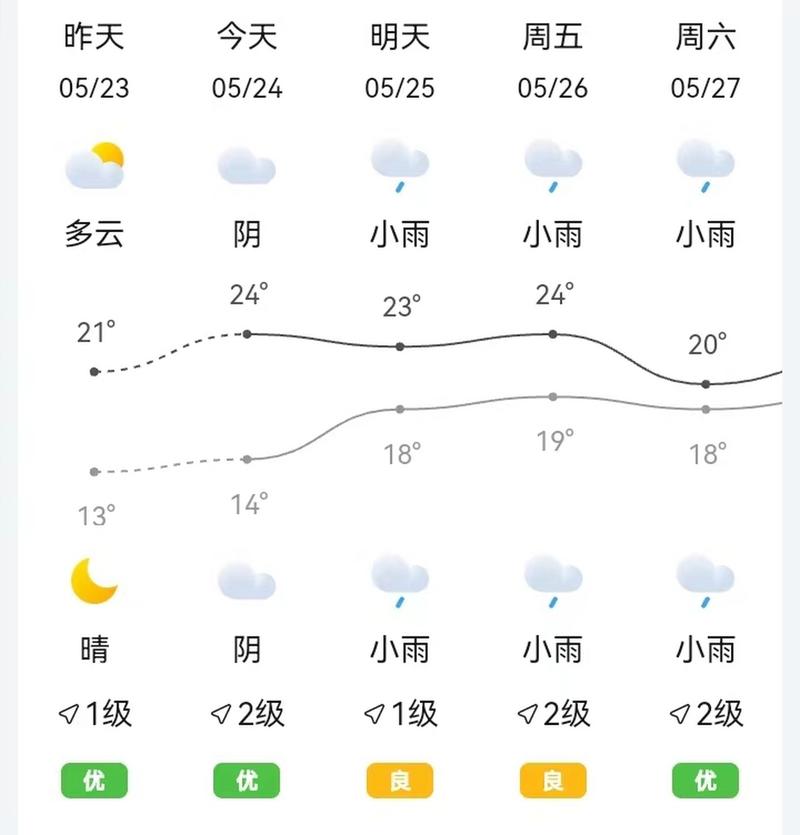Click the wind arrow icon beside 1级
800x835 pixels.
[x=69, y=713]
